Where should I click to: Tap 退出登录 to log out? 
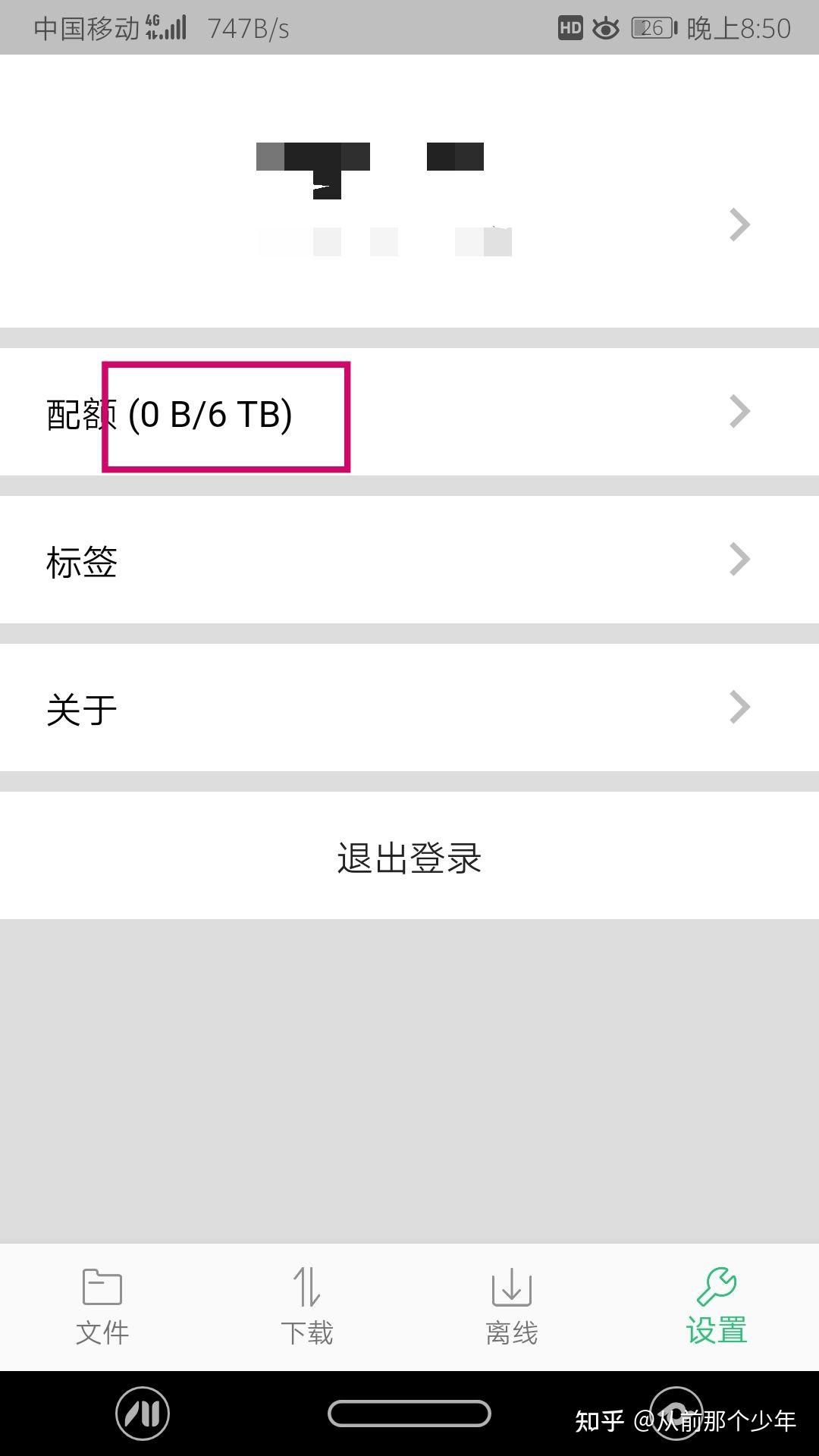click(409, 858)
